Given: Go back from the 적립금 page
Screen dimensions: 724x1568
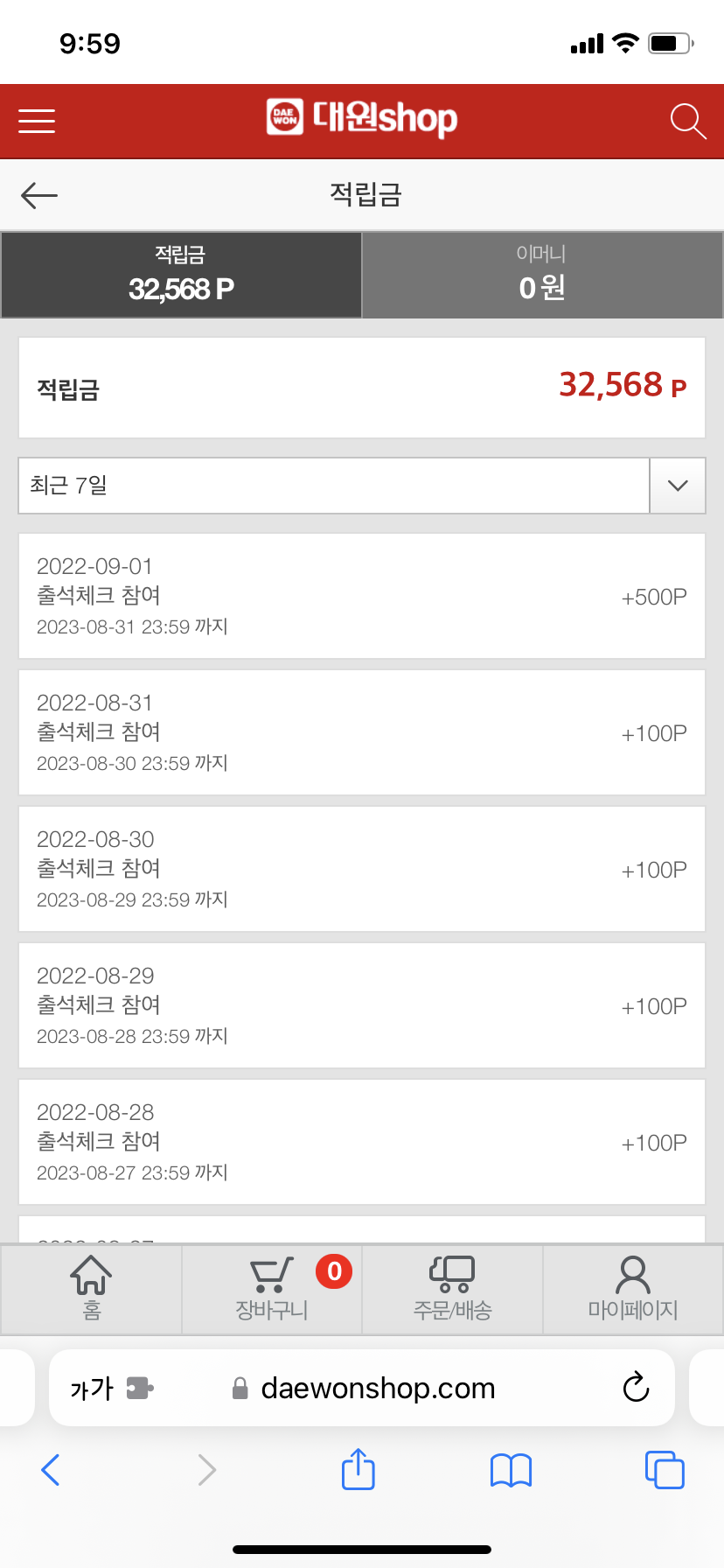Looking at the screenshot, I should (39, 195).
